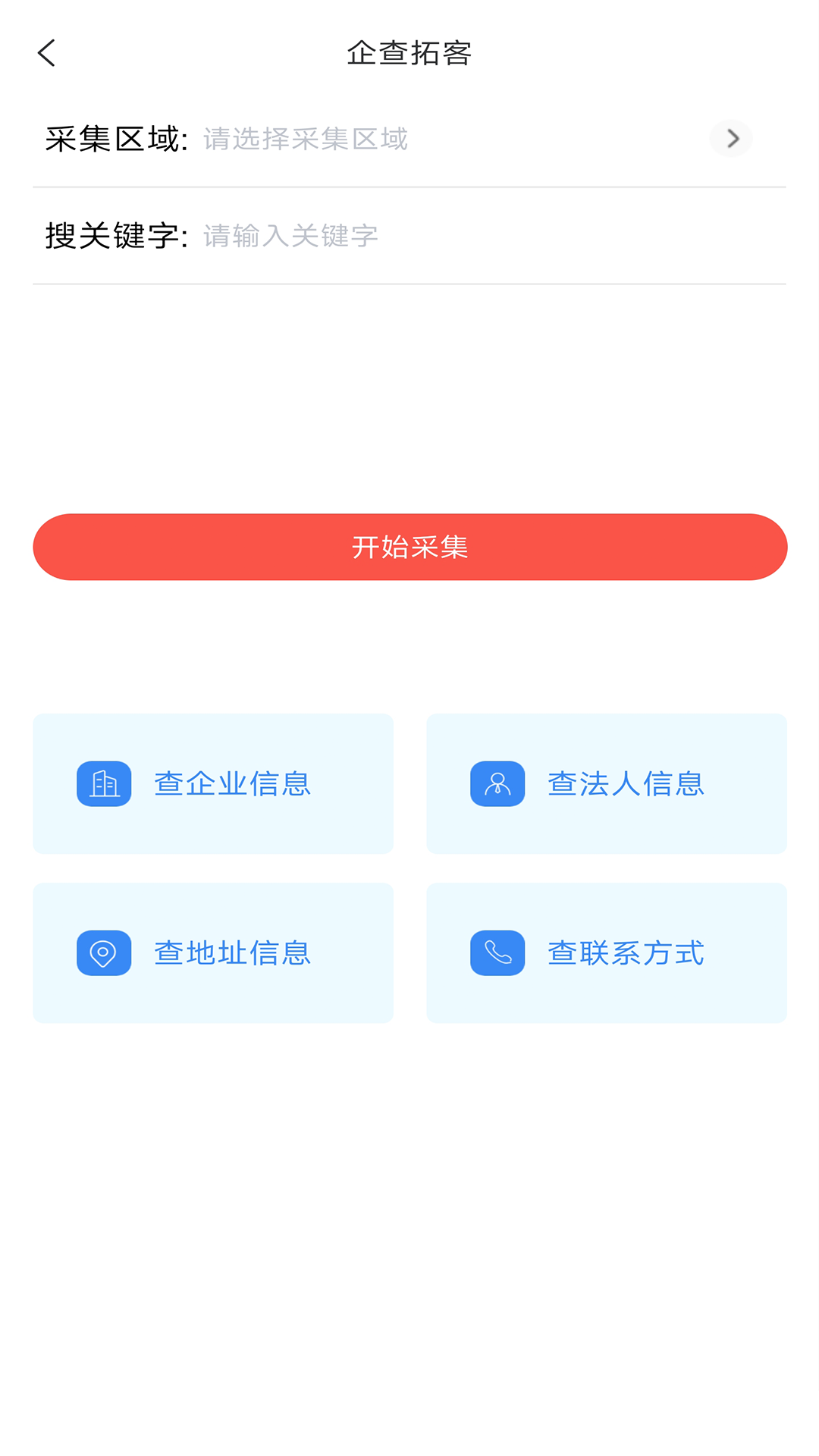
Task: Open the 查地址信息 lookup
Action: pos(212,953)
